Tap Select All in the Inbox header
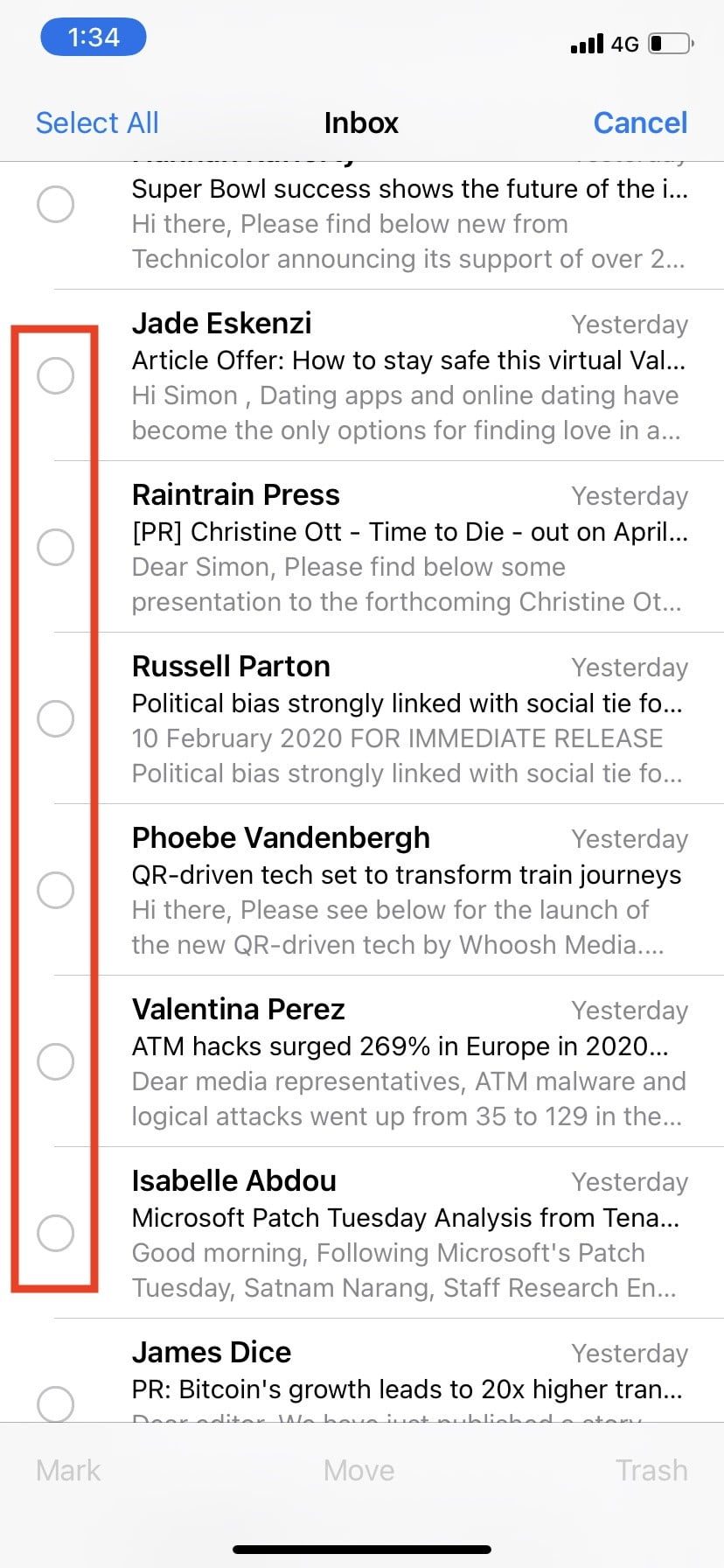This screenshot has height=1568, width=724. coord(97,122)
